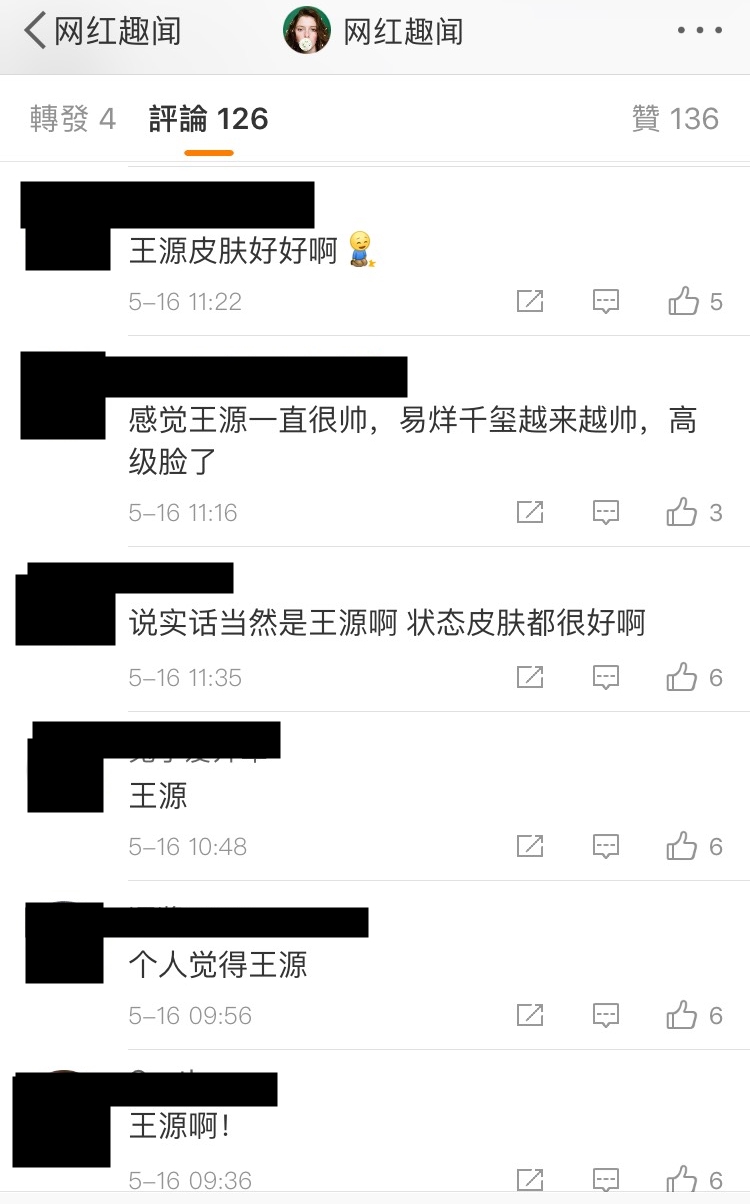Repost the comment posted at 5-16 10:48
The height and width of the screenshot is (1204, 750).
coord(530,847)
